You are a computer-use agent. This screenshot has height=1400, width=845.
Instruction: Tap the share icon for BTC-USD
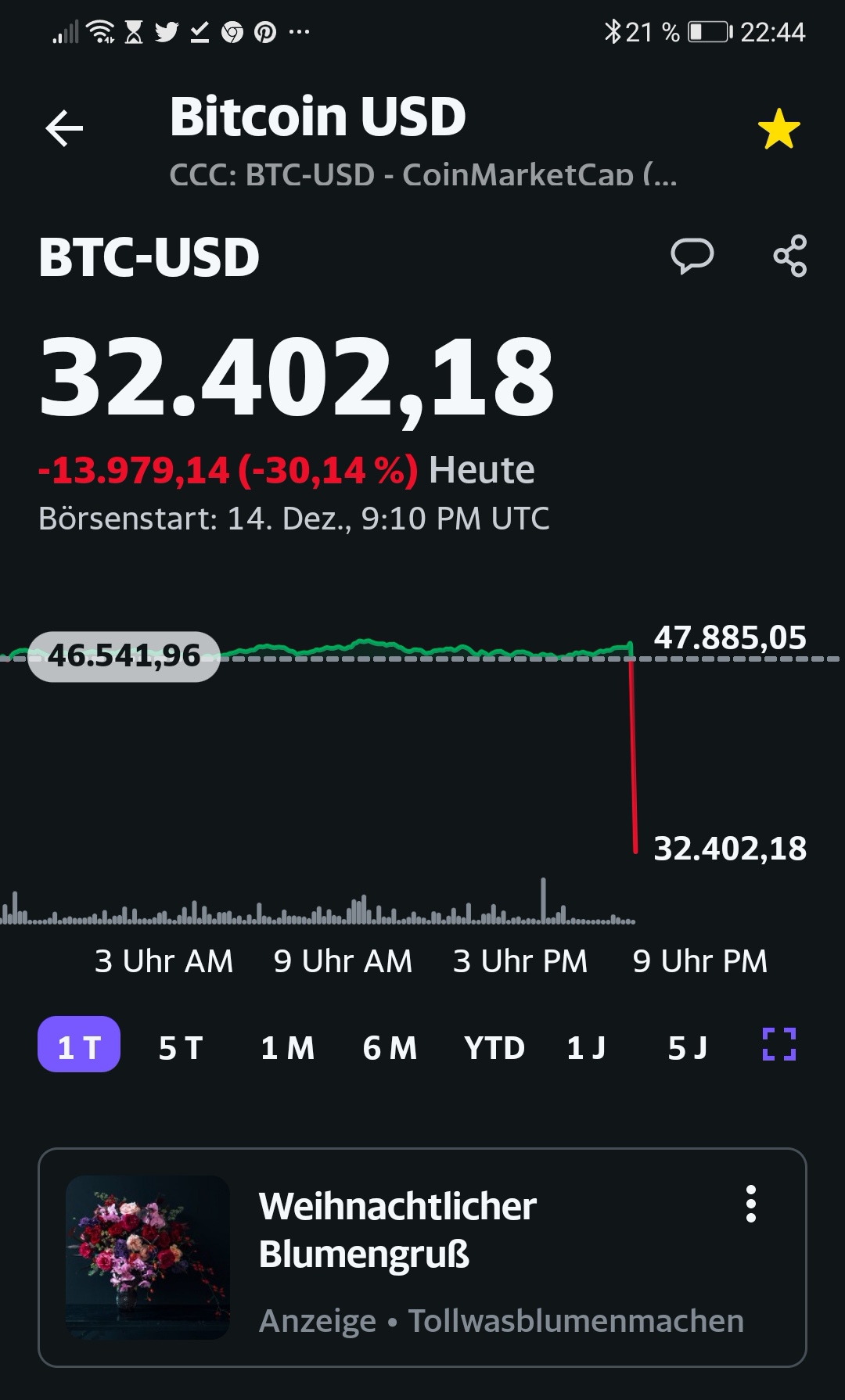point(791,256)
